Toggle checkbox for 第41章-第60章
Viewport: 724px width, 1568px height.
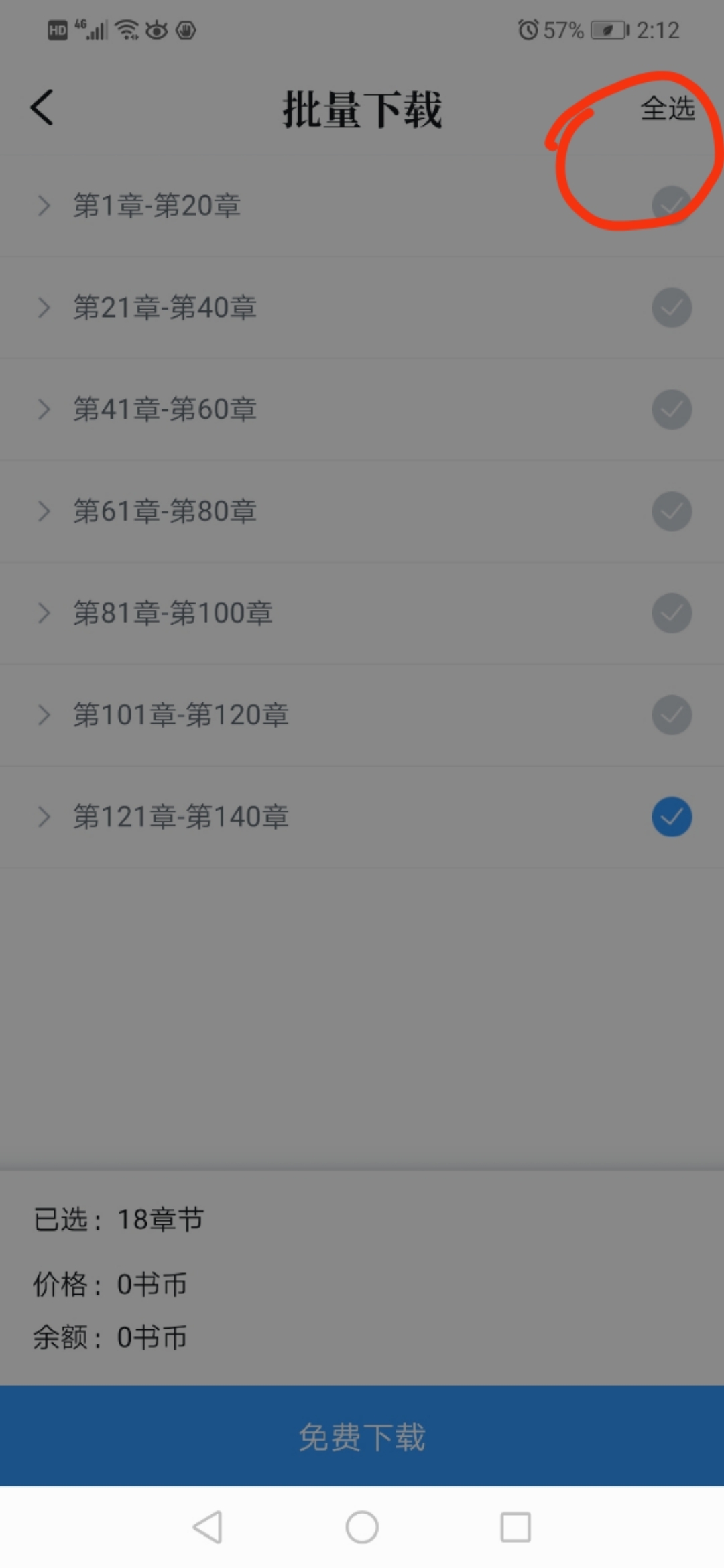pyautogui.click(x=672, y=409)
